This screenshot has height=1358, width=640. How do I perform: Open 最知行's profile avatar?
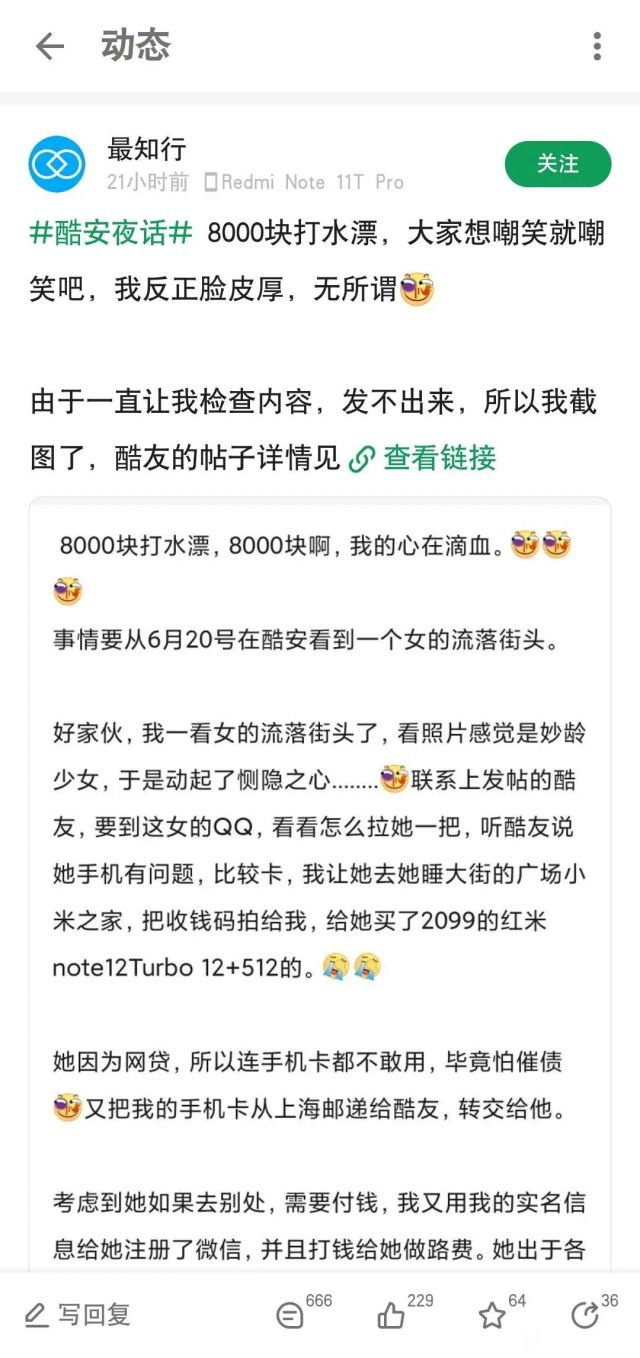(57, 164)
